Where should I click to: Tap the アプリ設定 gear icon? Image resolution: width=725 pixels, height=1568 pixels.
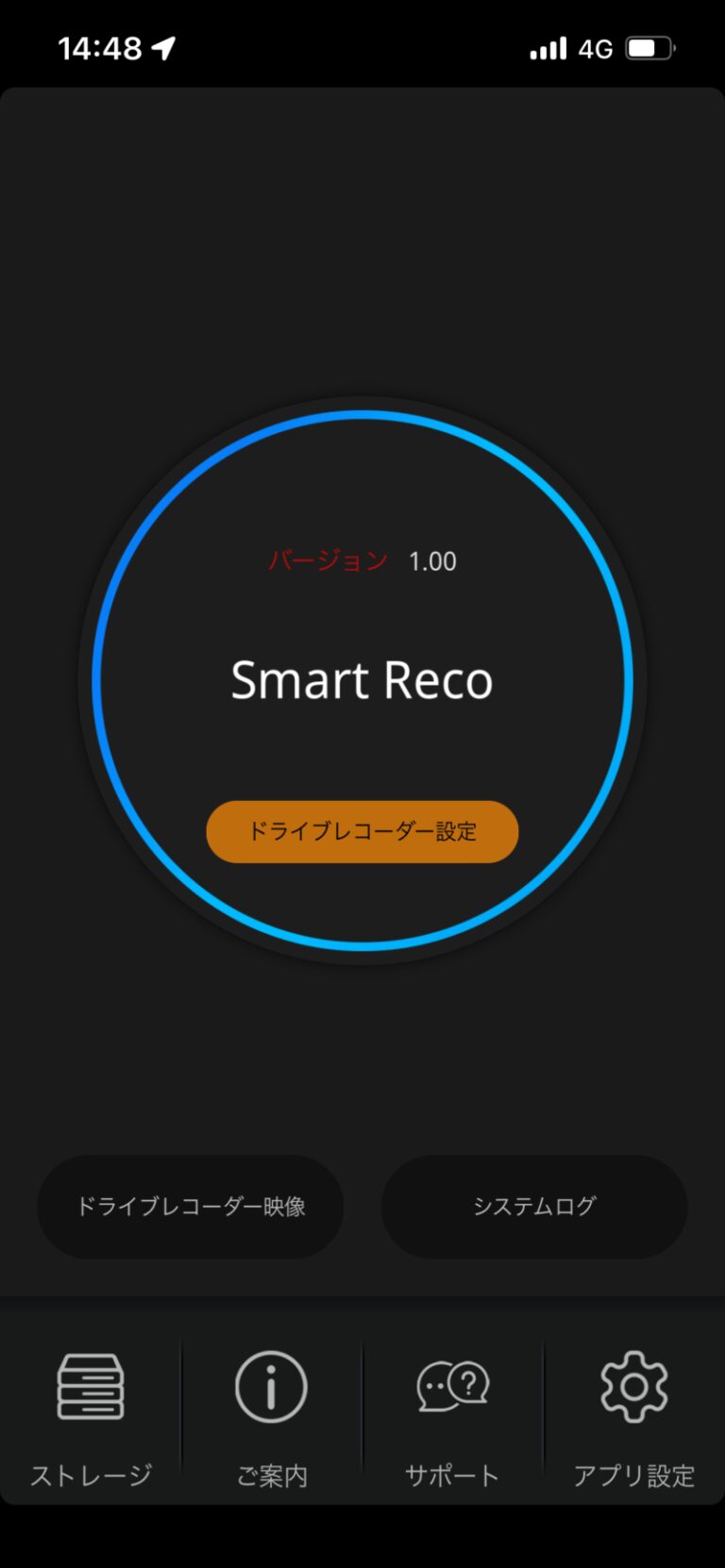tap(632, 1384)
